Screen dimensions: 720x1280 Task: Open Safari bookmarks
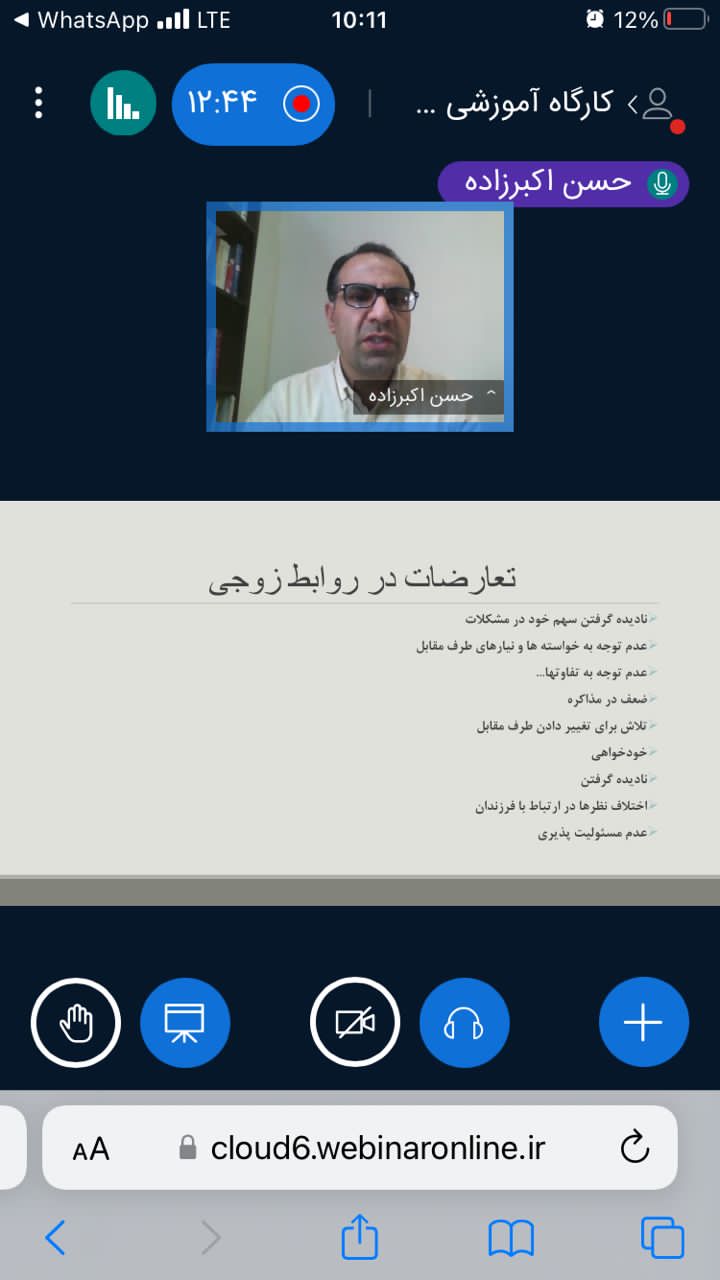tap(511, 1238)
